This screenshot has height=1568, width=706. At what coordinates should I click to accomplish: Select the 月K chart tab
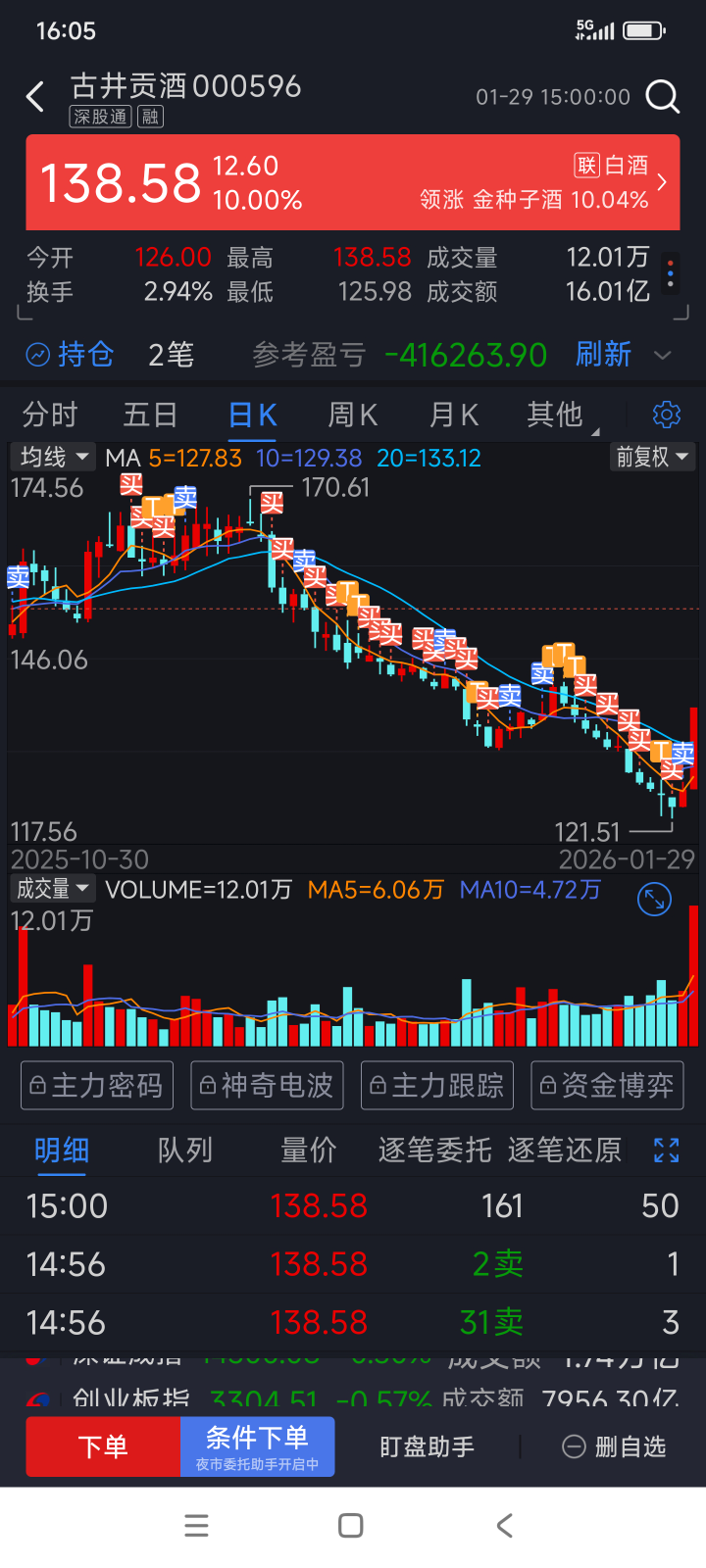click(454, 415)
